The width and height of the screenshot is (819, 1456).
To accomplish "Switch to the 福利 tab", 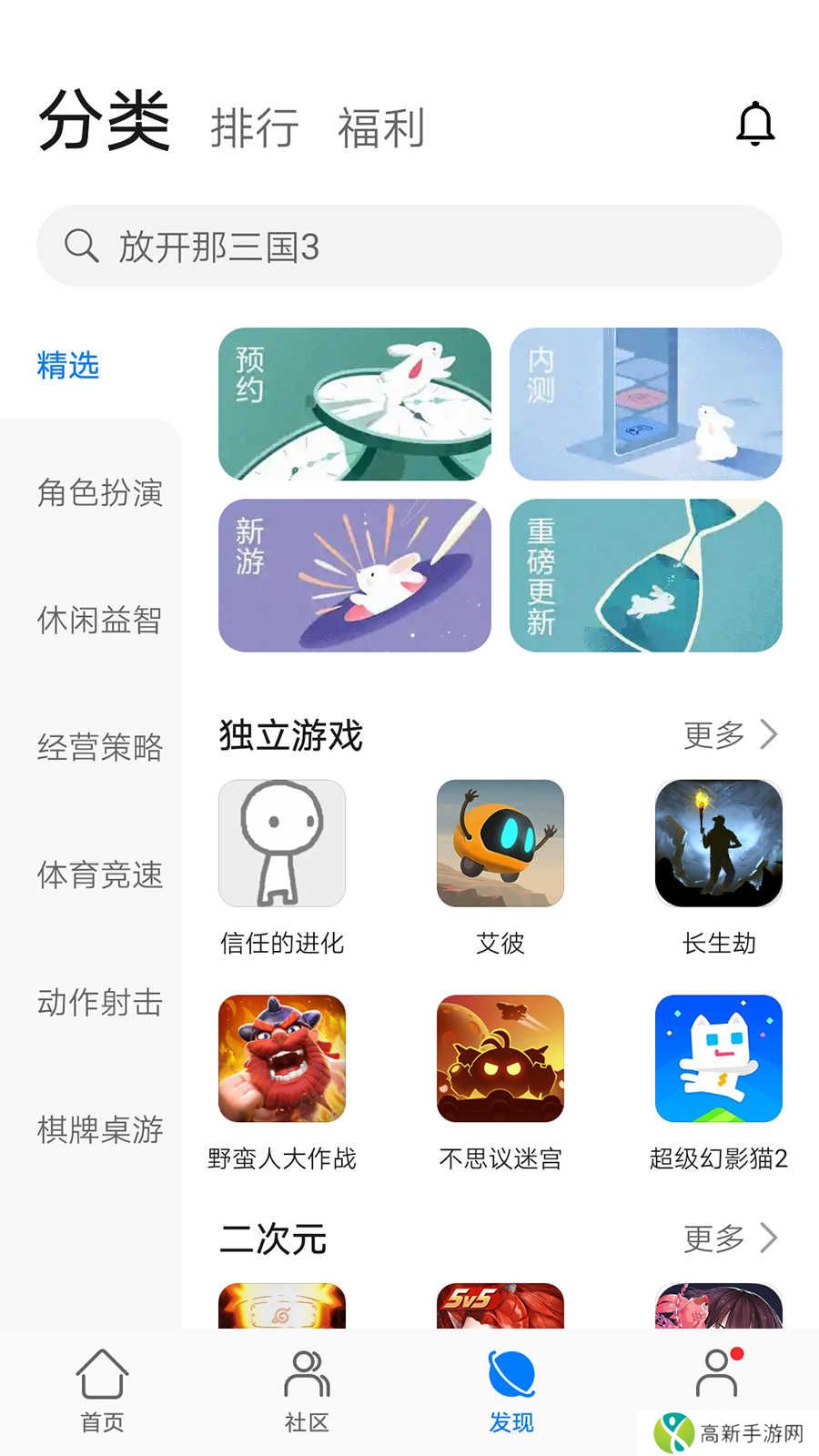I will coord(382,127).
